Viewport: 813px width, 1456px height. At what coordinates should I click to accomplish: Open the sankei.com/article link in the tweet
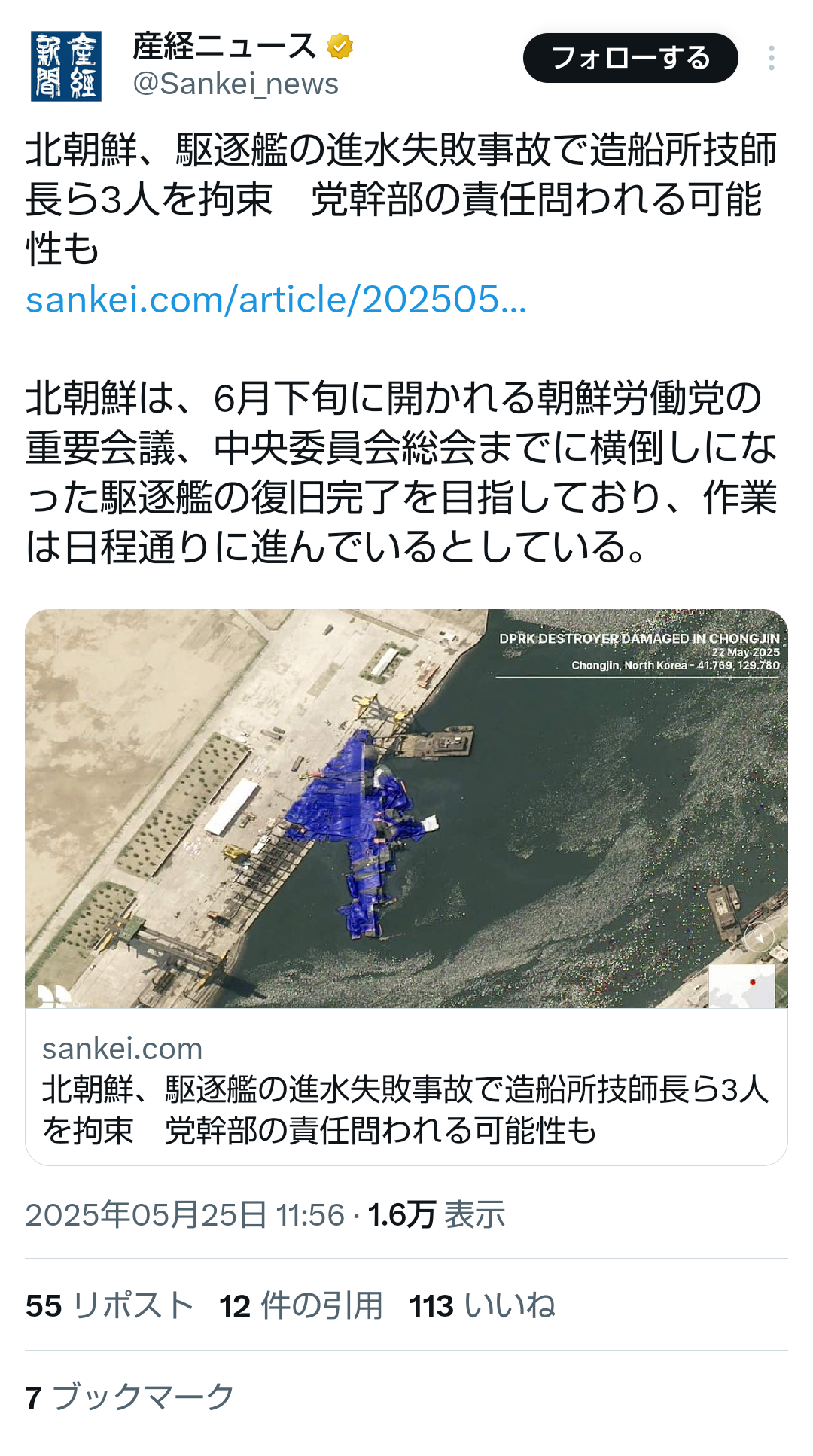coord(276,300)
